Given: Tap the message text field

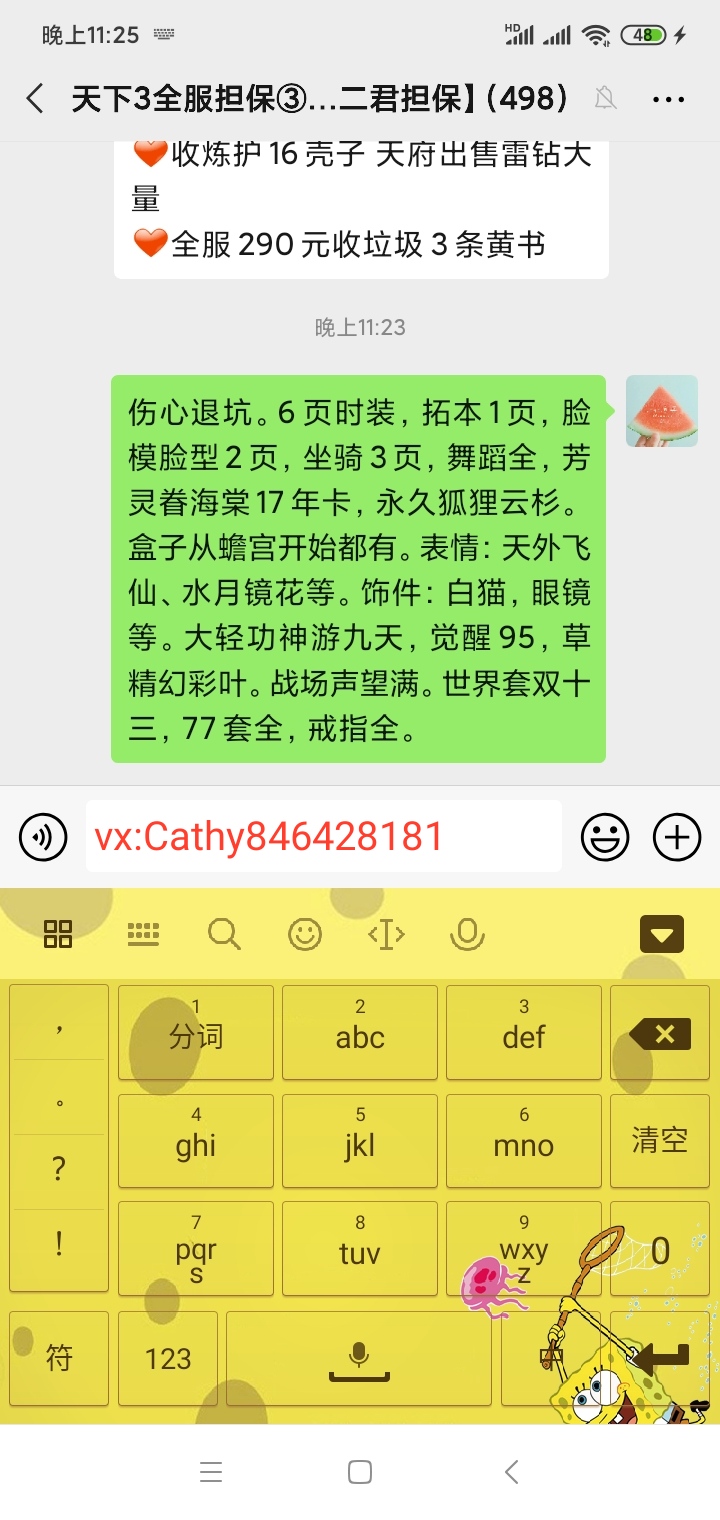Looking at the screenshot, I should 323,836.
